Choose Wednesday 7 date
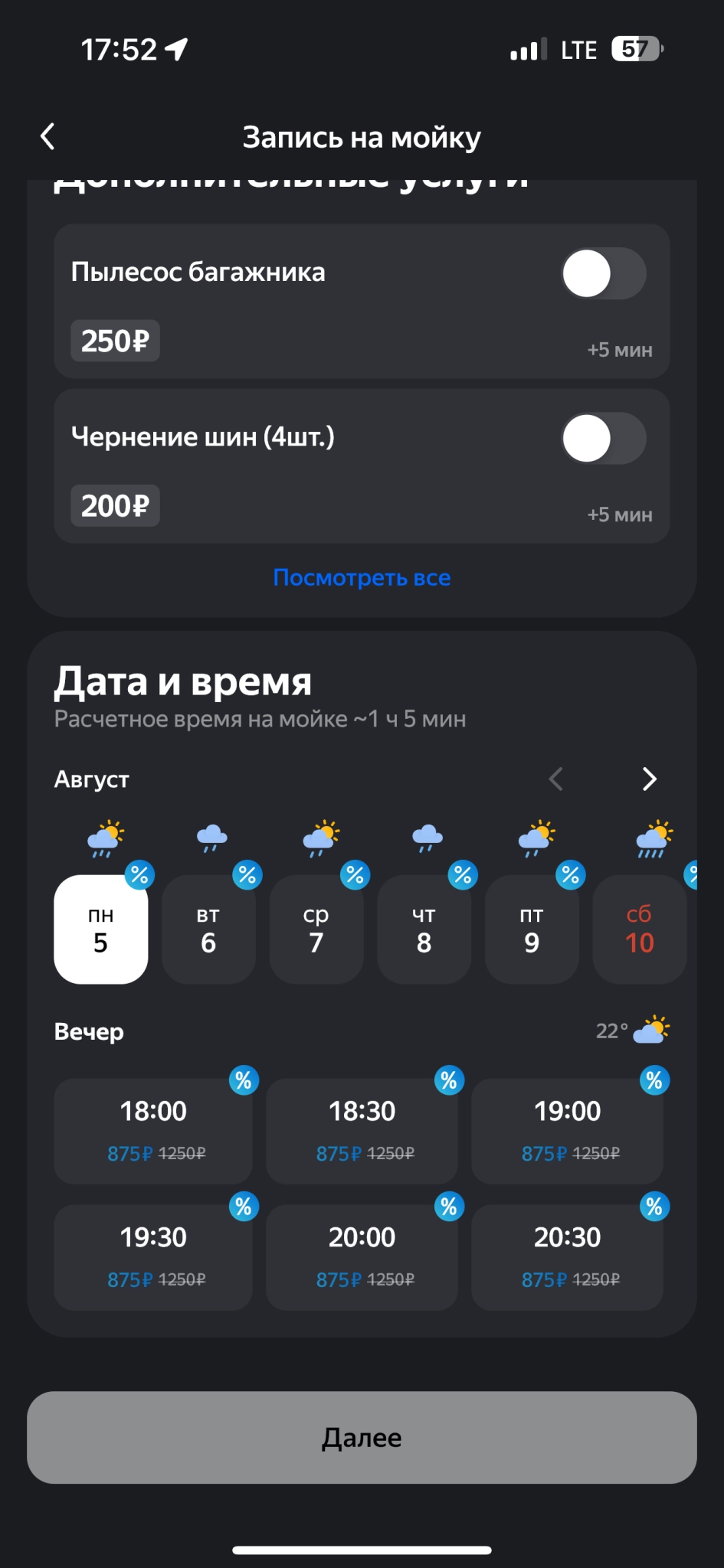Viewport: 724px width, 1568px height. pos(316,929)
